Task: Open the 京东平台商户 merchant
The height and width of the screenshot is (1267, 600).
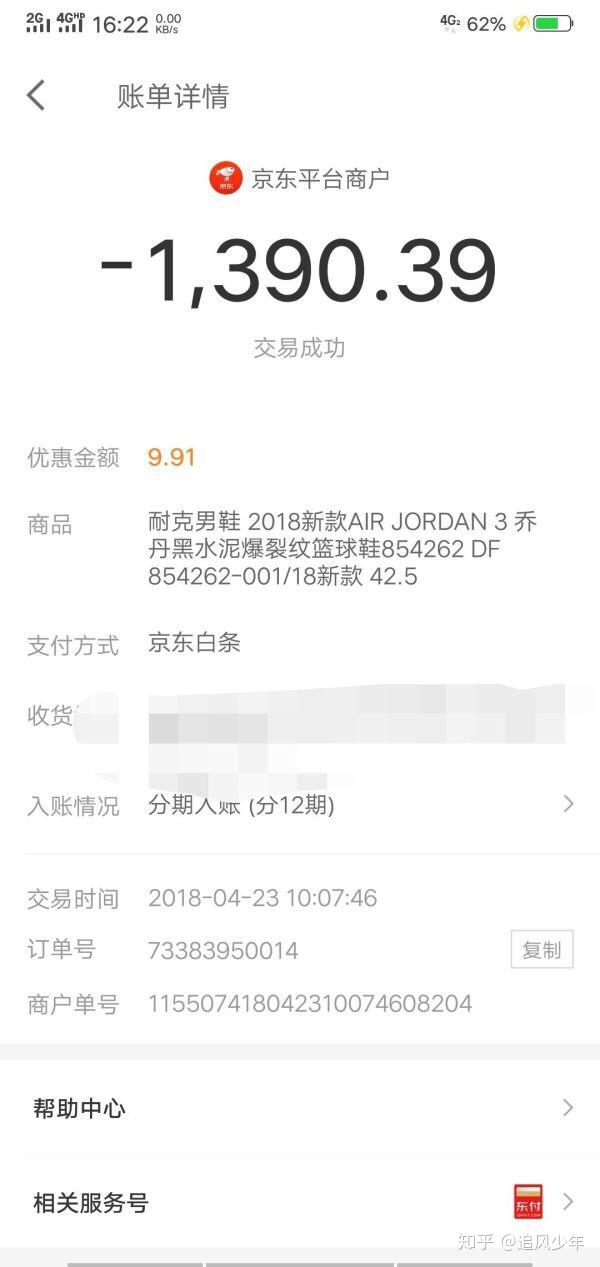Action: [x=300, y=179]
